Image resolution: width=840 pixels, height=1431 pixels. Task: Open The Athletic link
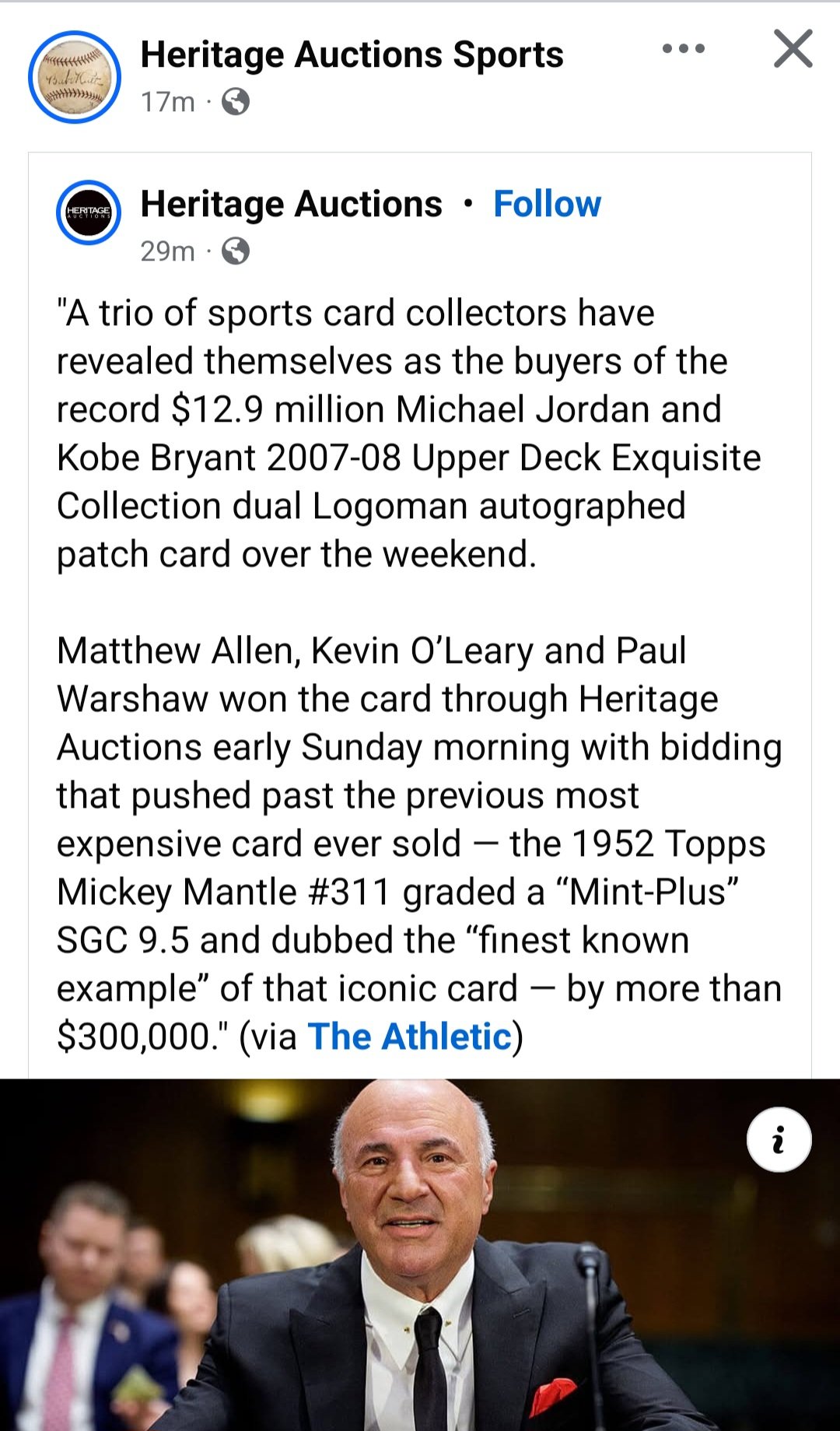click(x=409, y=1036)
